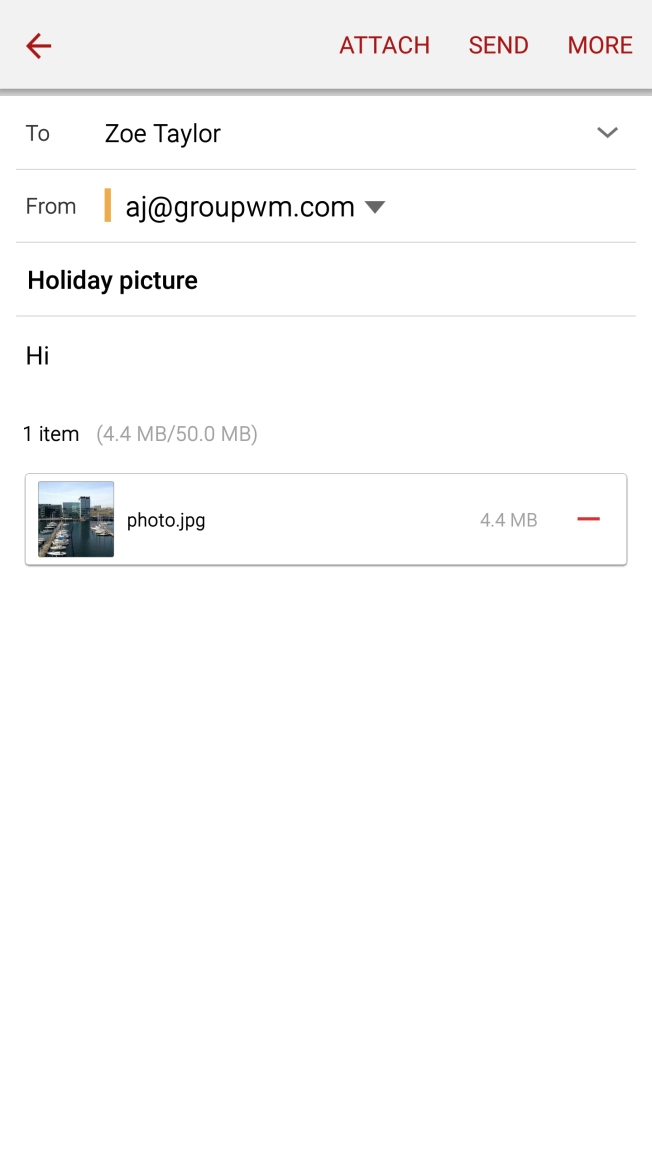Tap the message body containing Hi
652x1159 pixels.
tap(326, 356)
